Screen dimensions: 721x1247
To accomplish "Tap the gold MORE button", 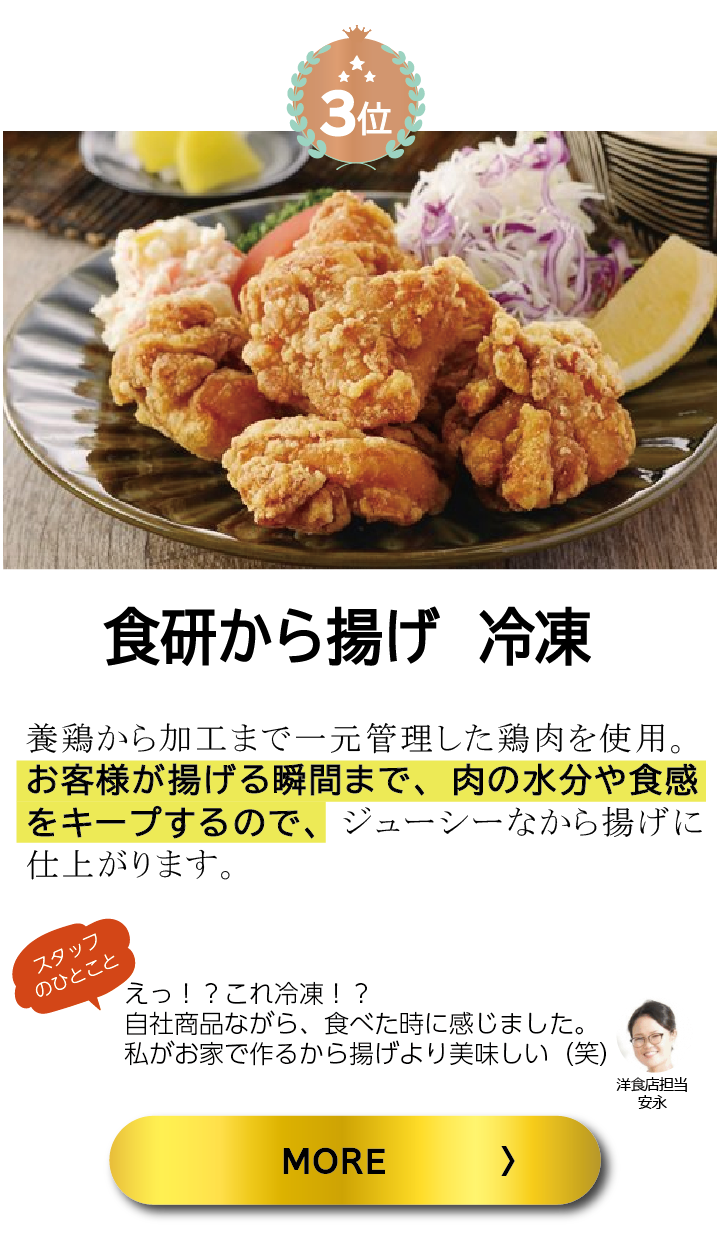I will pos(354,1160).
